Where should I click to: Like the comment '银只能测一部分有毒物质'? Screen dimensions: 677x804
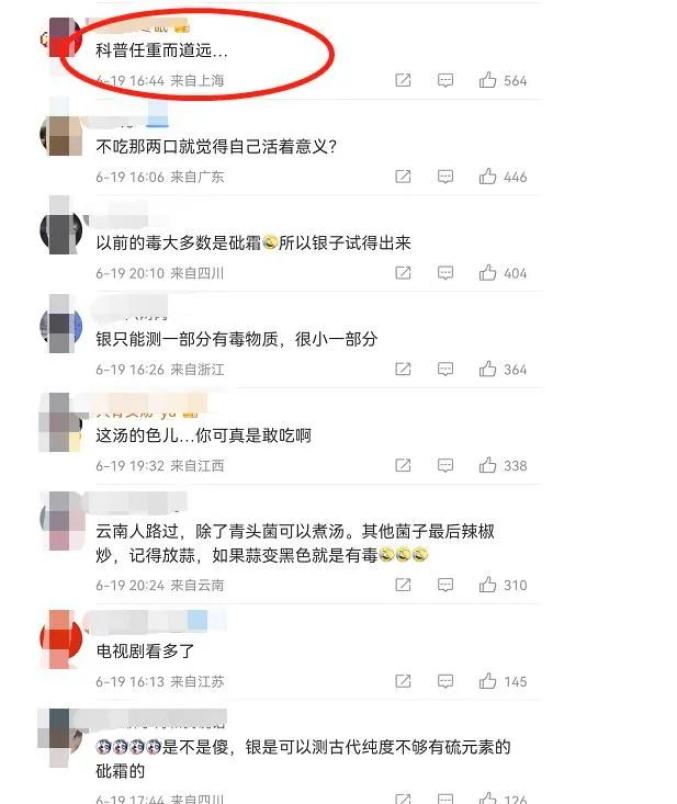tap(488, 369)
